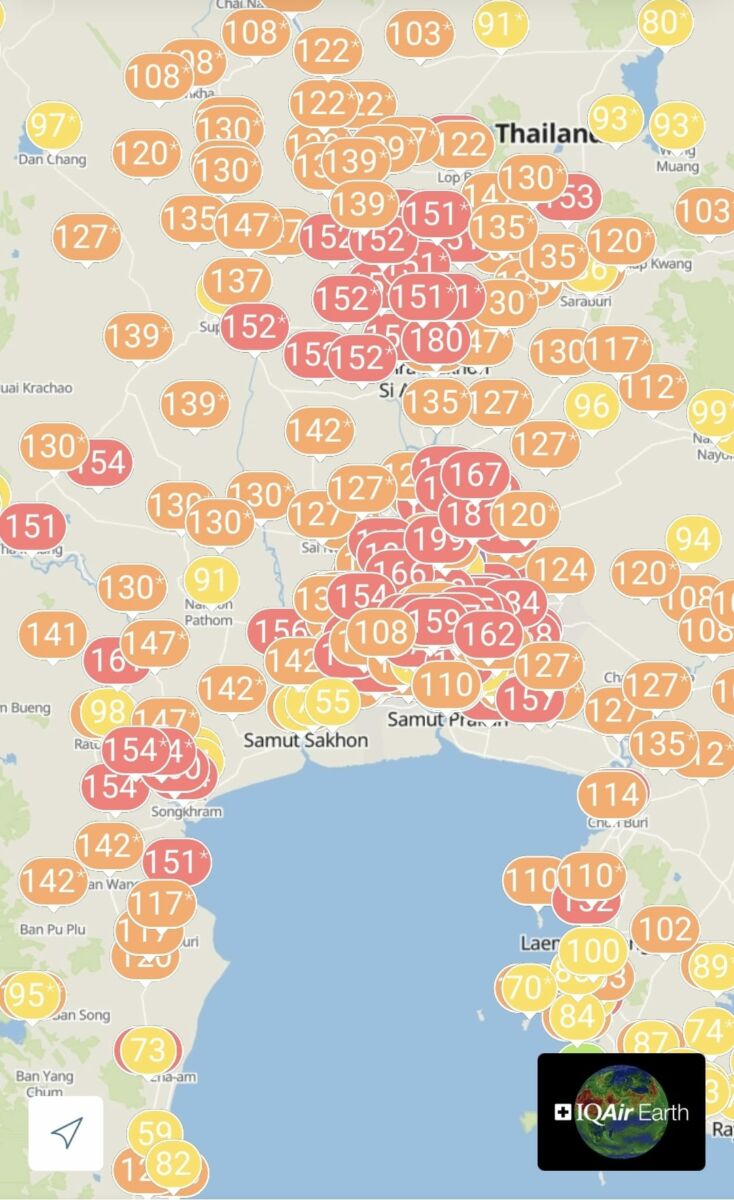
Task: Tap the 141 AQI station marker
Action: (52, 634)
